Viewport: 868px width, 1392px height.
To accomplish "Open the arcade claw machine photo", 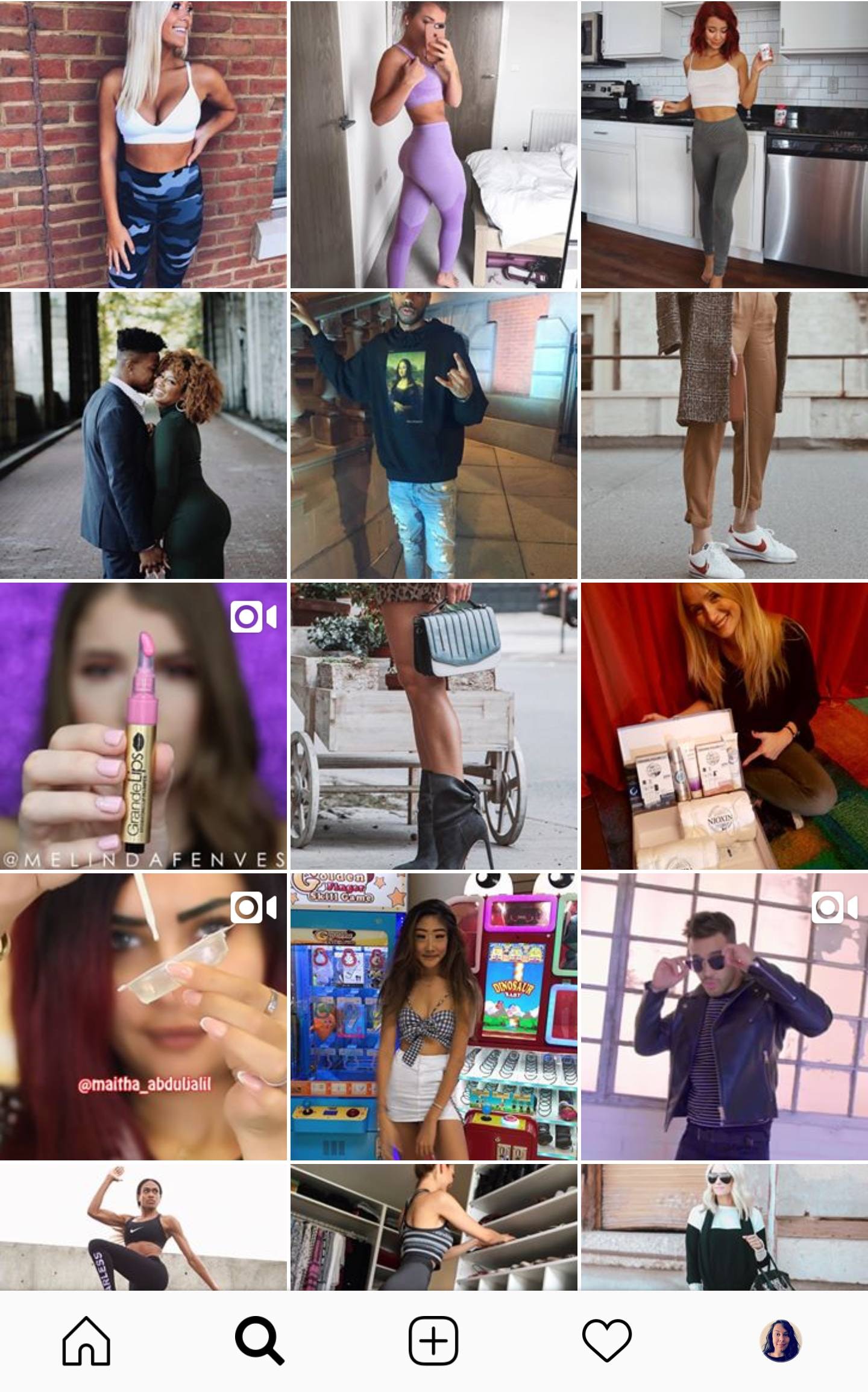I will [x=433, y=1017].
